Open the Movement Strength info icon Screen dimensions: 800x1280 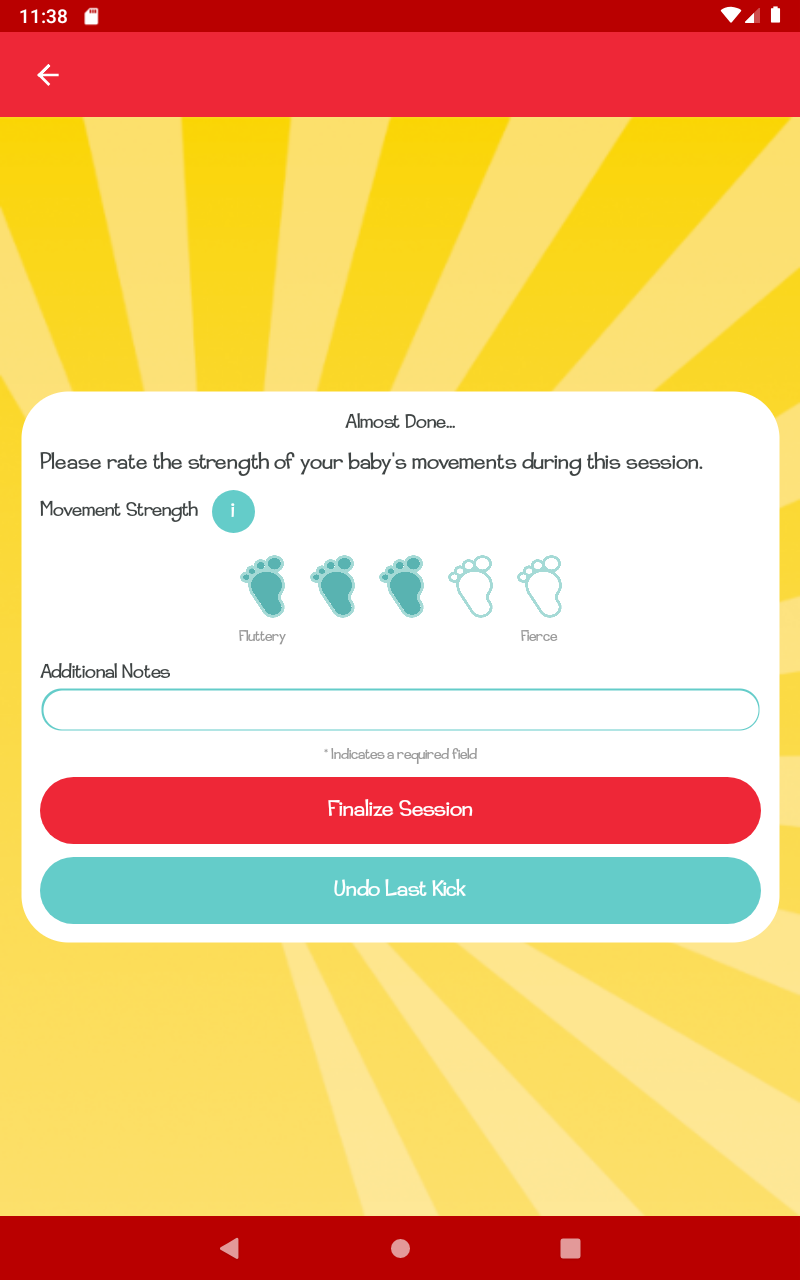233,511
